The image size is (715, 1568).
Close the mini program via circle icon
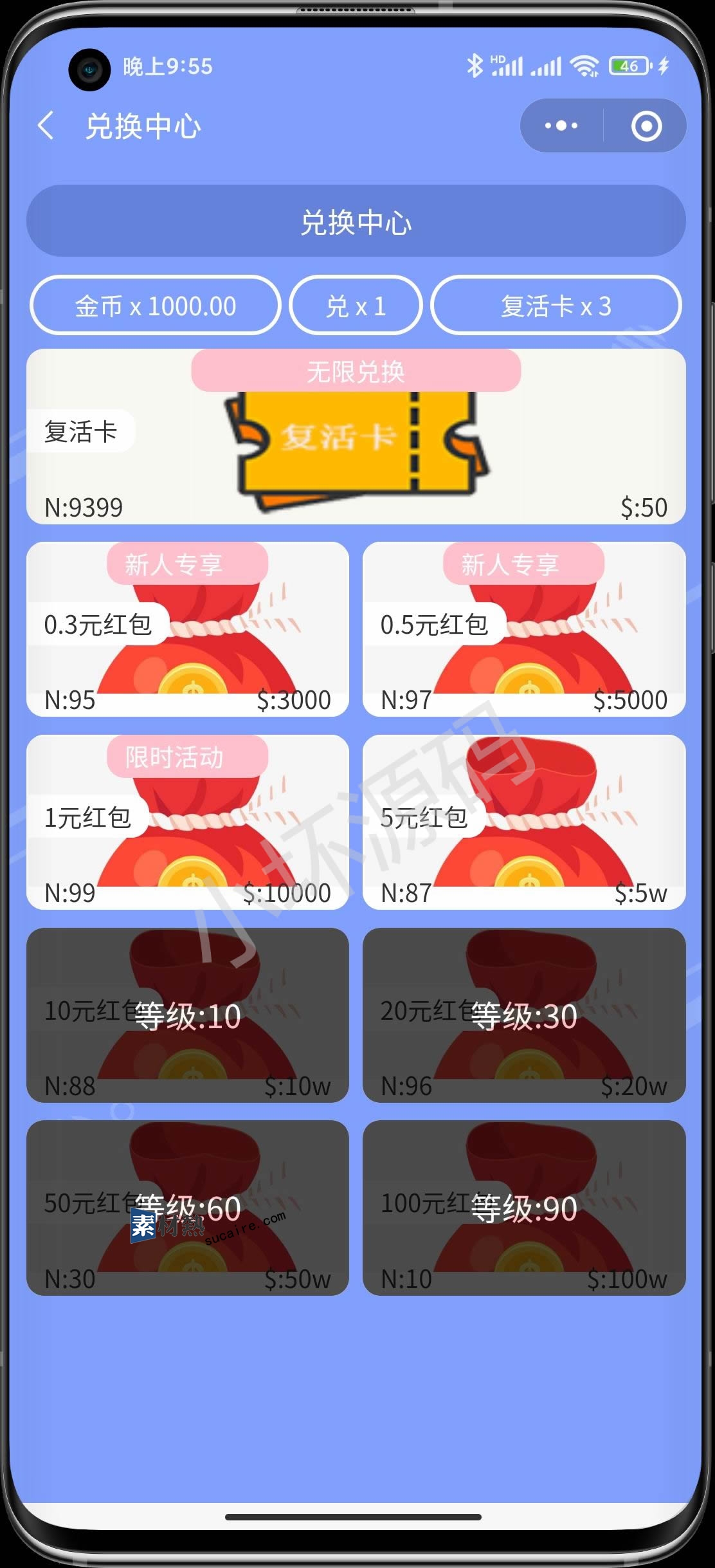tap(646, 125)
